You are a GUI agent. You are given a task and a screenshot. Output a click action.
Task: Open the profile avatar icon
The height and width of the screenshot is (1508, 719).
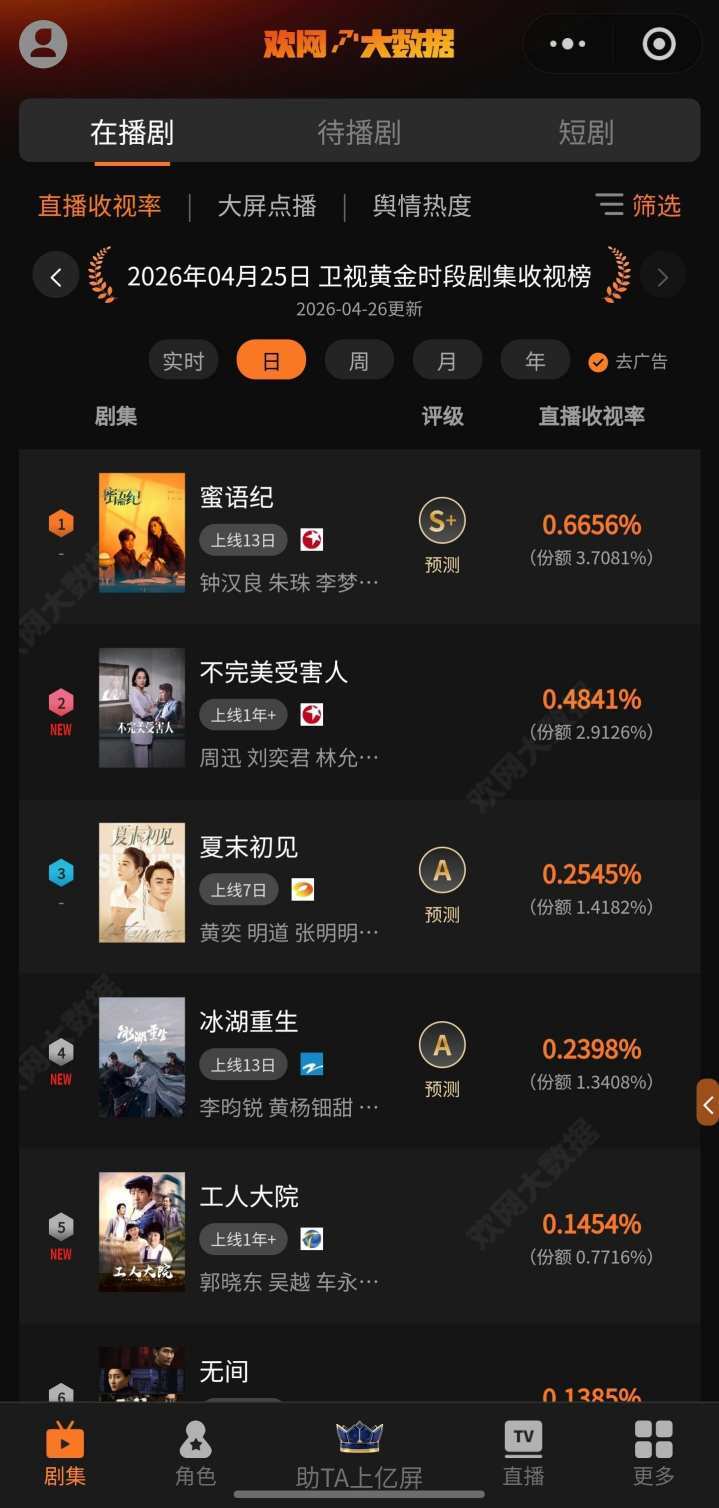click(43, 44)
